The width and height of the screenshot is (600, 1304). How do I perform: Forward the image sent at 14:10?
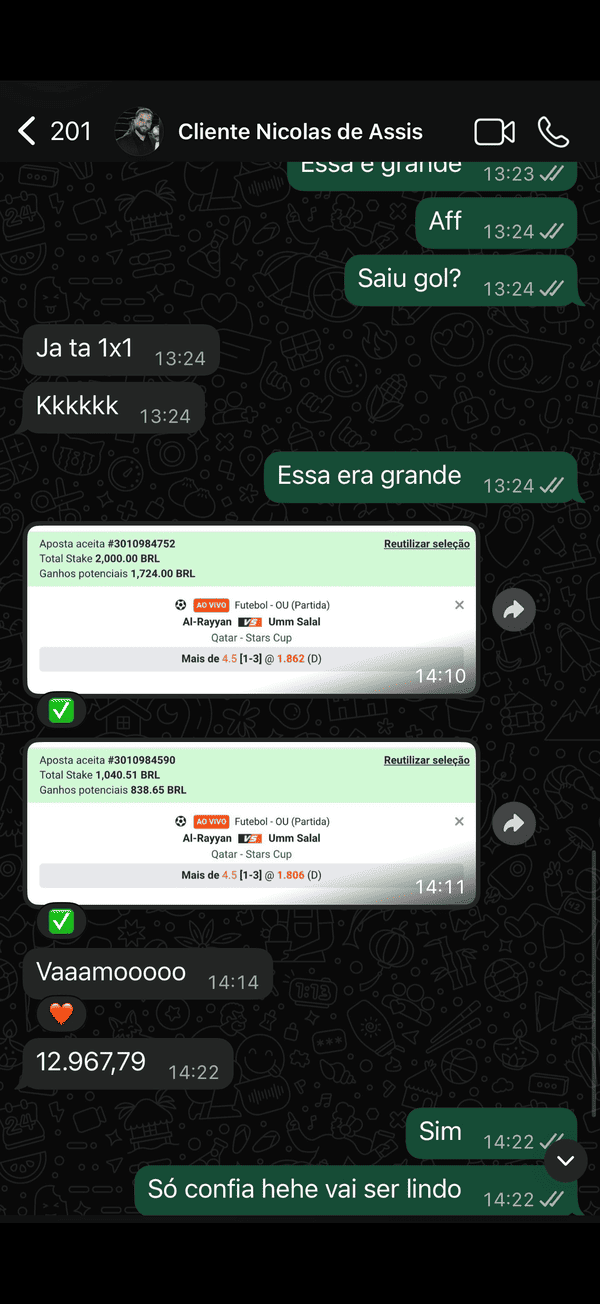[x=514, y=609]
